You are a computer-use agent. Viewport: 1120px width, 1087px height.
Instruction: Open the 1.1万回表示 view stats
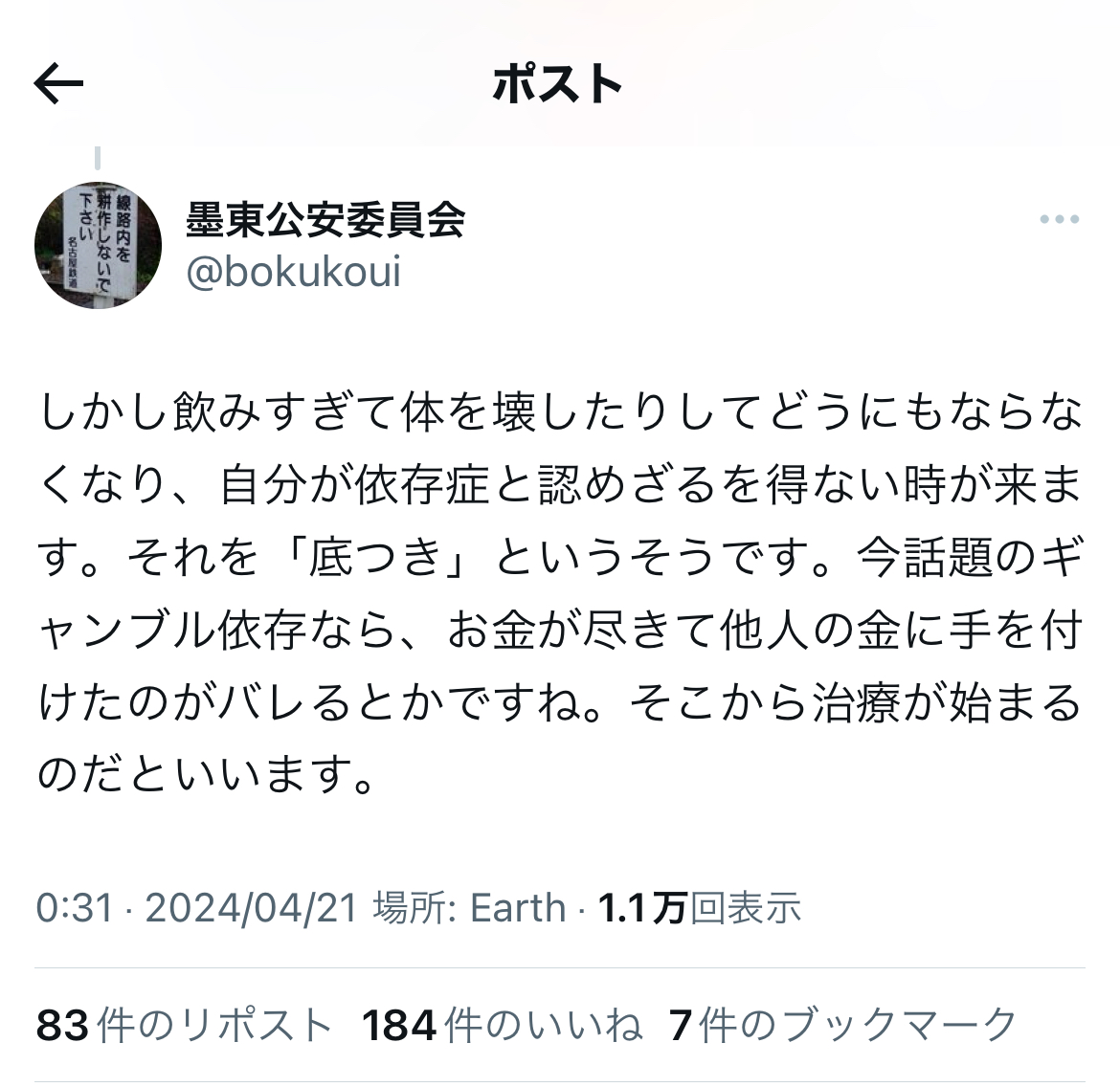coord(699,907)
